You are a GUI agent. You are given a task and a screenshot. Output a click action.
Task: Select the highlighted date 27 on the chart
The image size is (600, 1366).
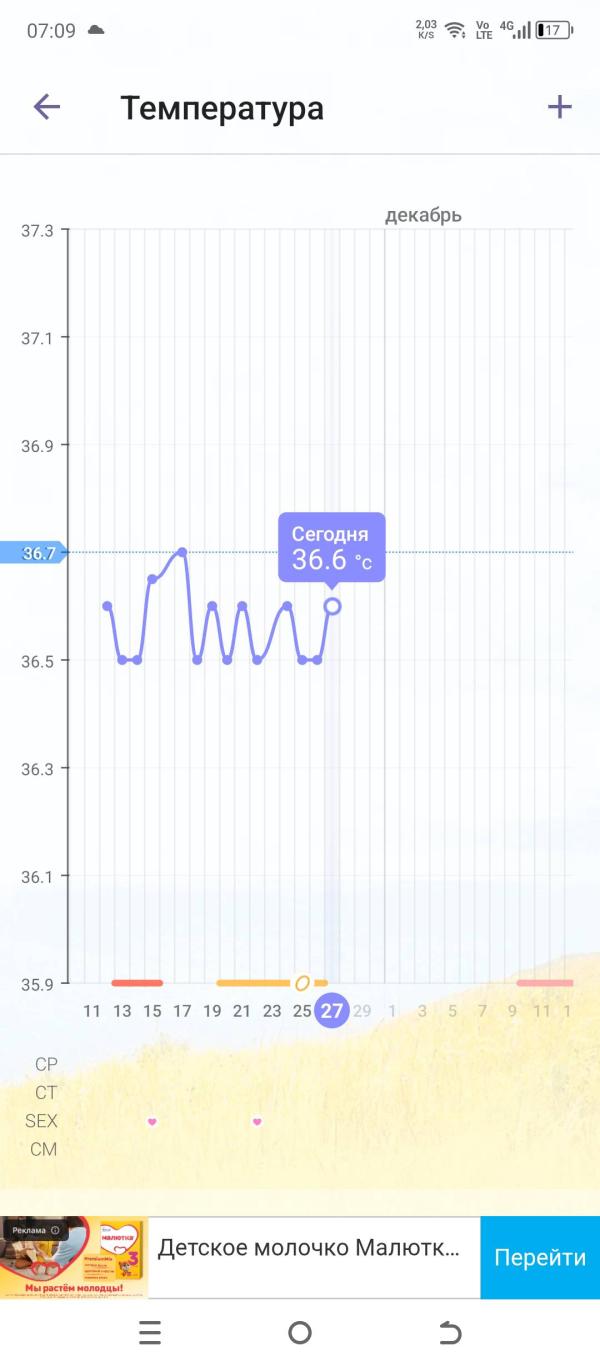[331, 1011]
